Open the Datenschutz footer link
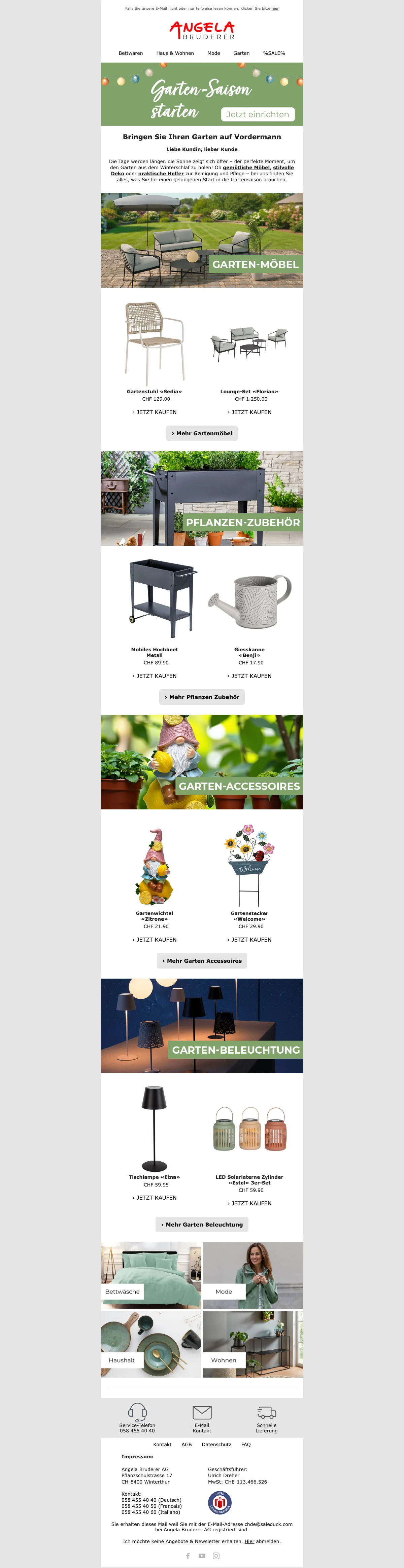Viewport: 404px width, 1568px height. tap(216, 1445)
